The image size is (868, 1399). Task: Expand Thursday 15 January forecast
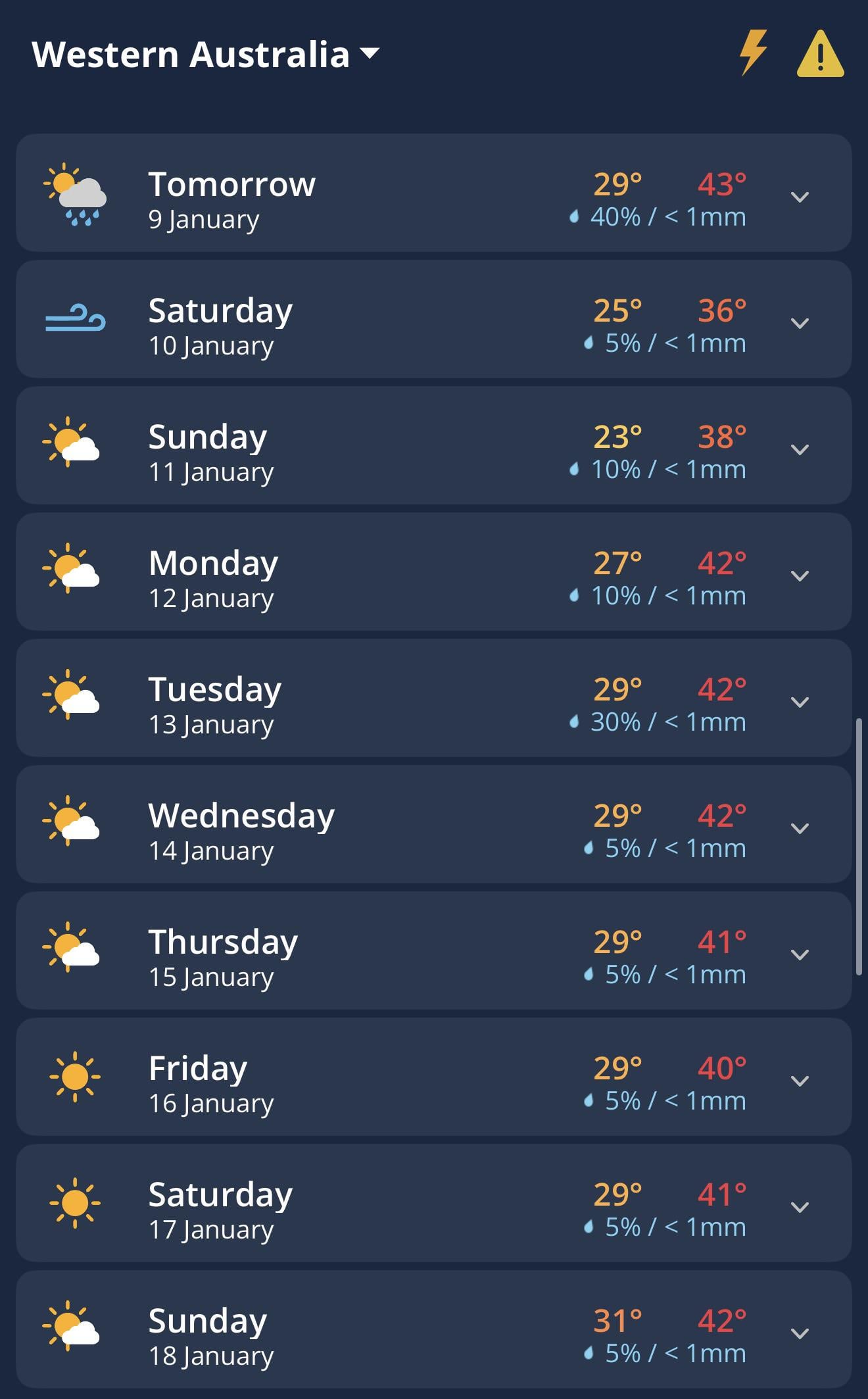(799, 954)
